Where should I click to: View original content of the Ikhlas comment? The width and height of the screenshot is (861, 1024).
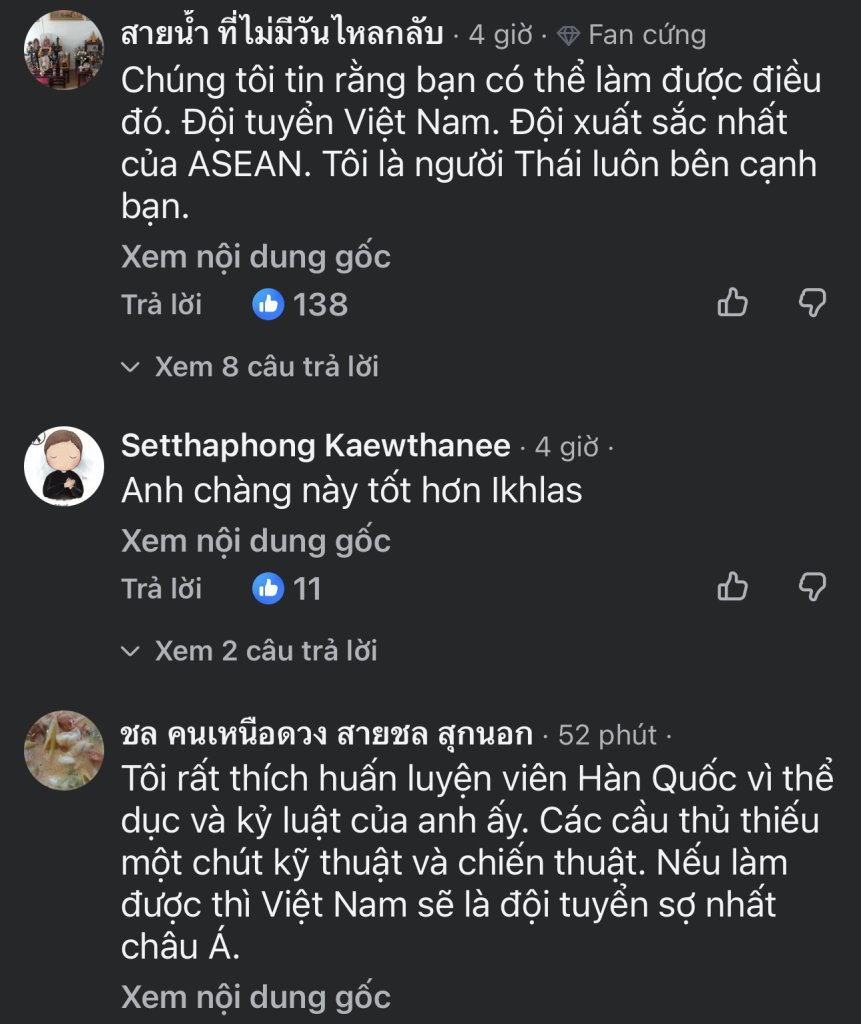pyautogui.click(x=255, y=541)
